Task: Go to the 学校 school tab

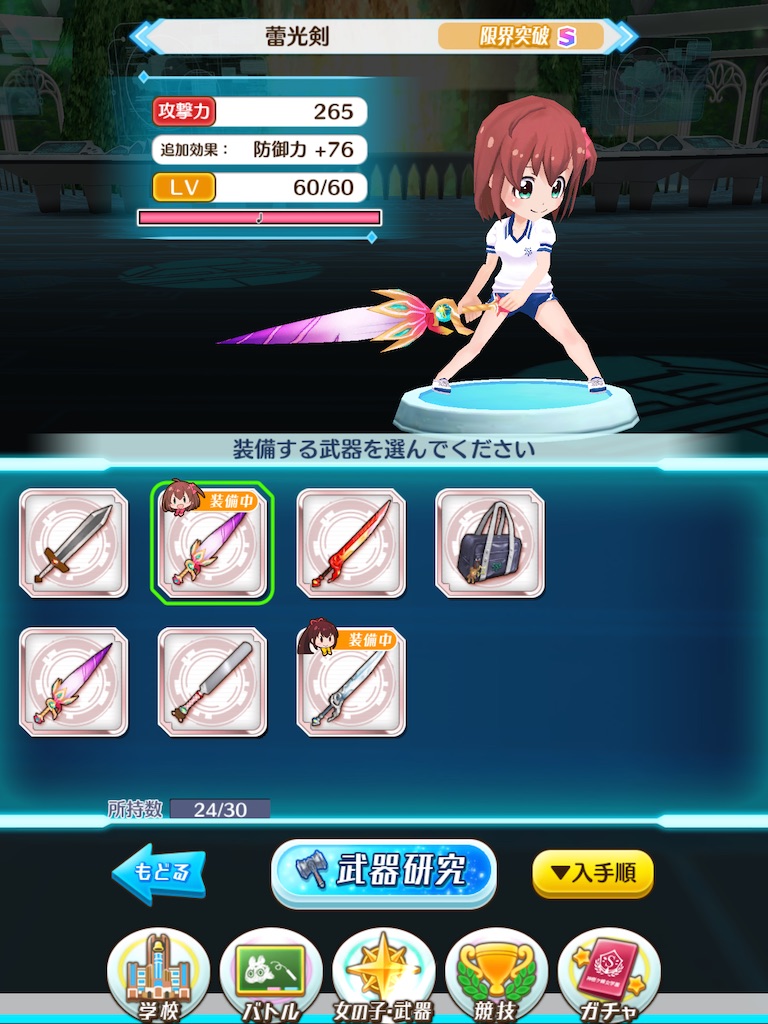Action: [158, 975]
